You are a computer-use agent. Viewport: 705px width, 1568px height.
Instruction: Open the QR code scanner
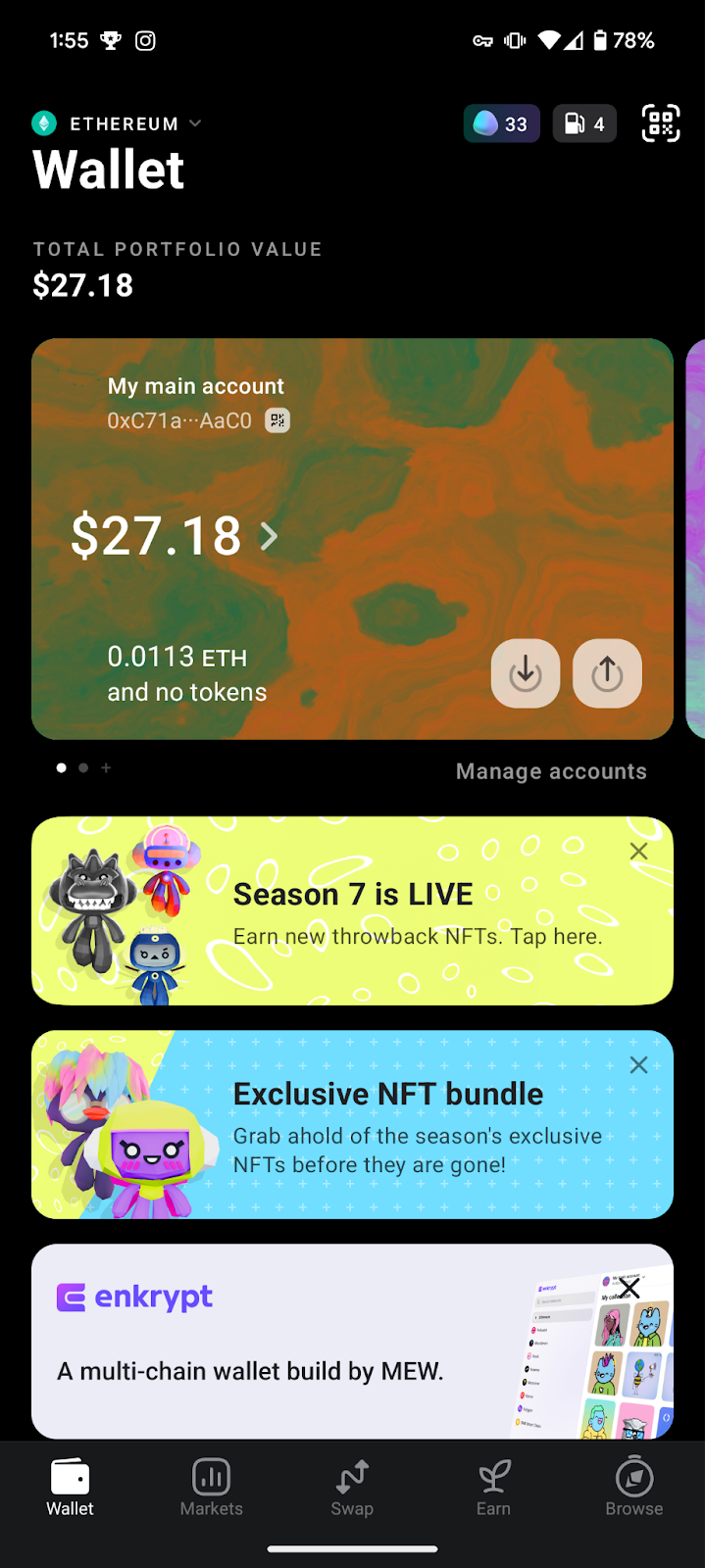point(660,123)
